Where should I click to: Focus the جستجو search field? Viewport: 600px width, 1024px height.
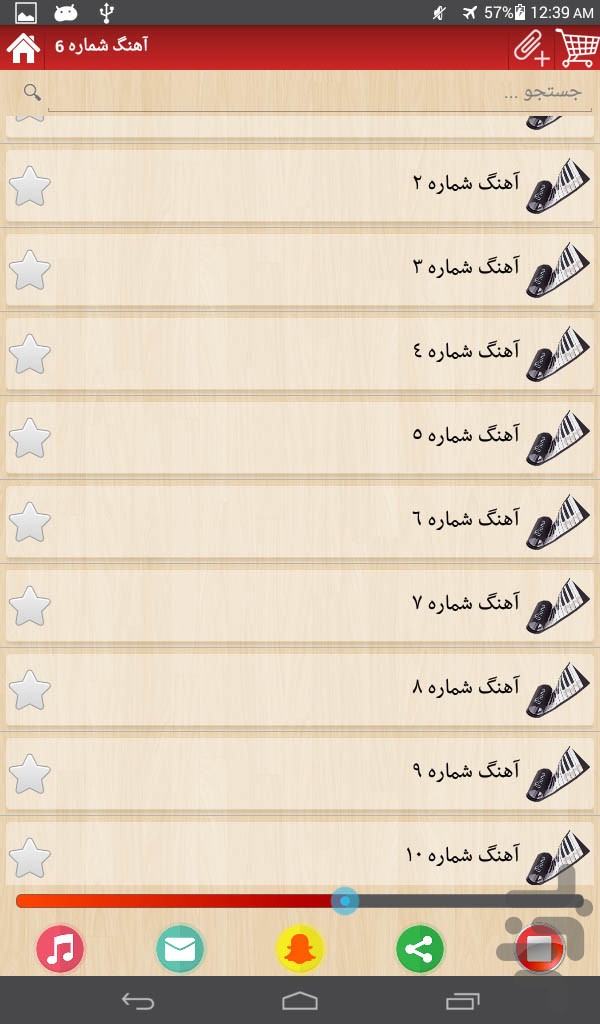(x=319, y=93)
